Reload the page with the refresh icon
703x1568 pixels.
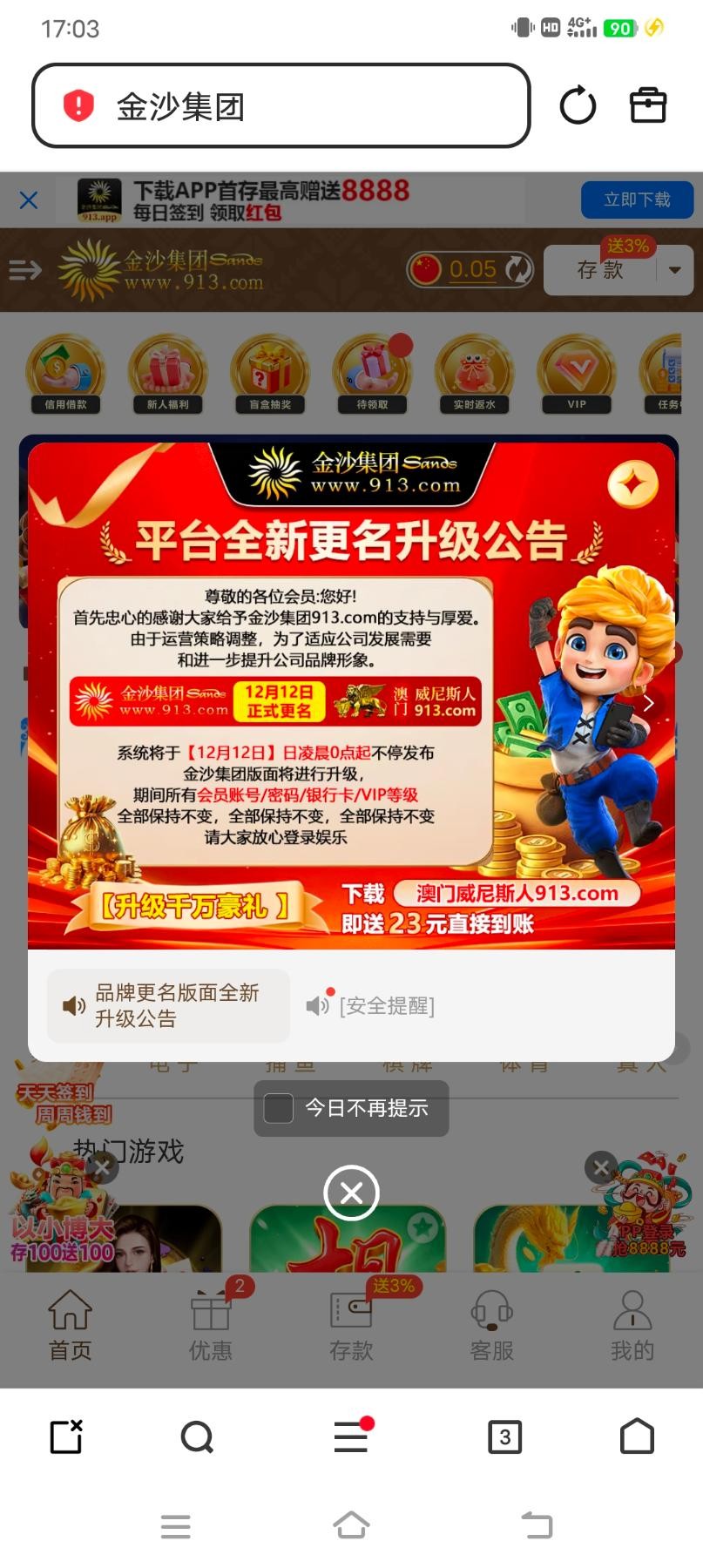point(578,106)
